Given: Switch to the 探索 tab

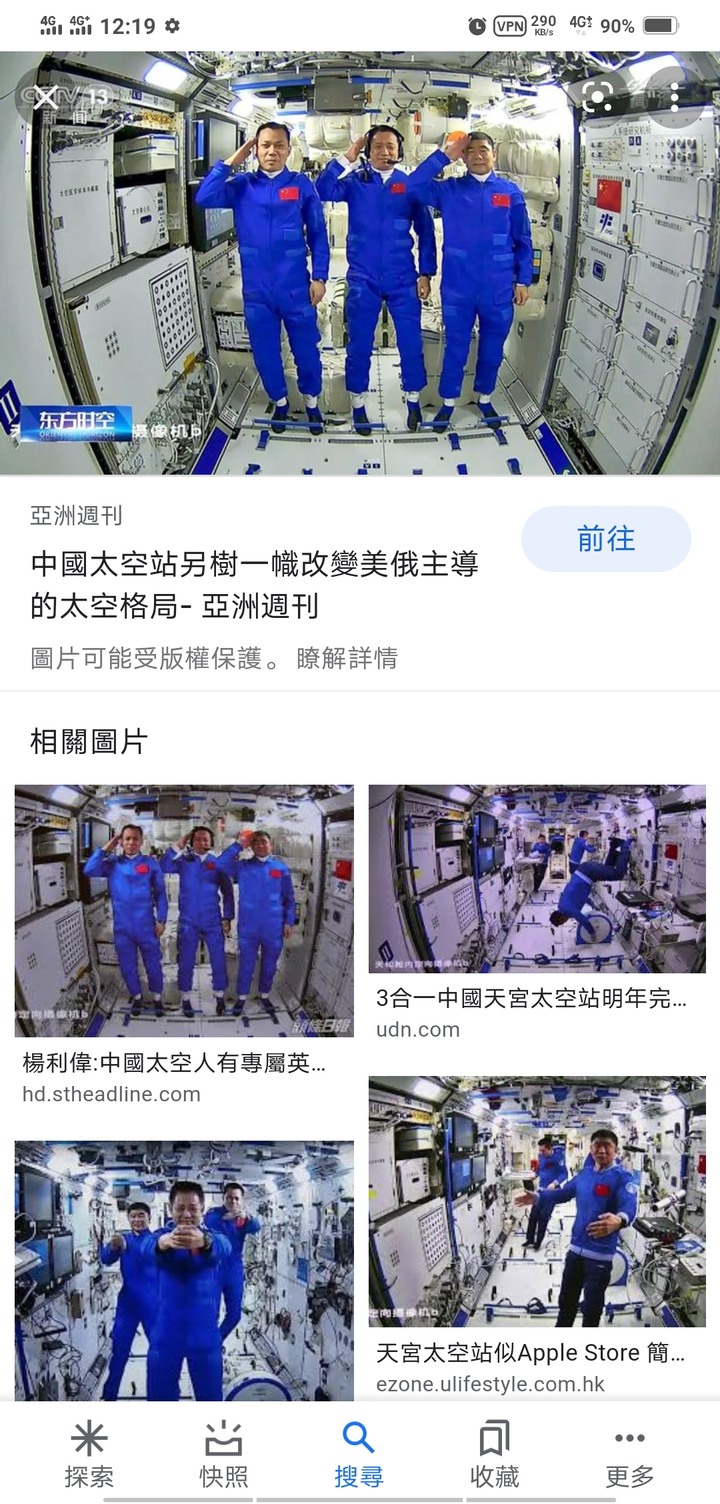Looking at the screenshot, I should [x=89, y=1455].
